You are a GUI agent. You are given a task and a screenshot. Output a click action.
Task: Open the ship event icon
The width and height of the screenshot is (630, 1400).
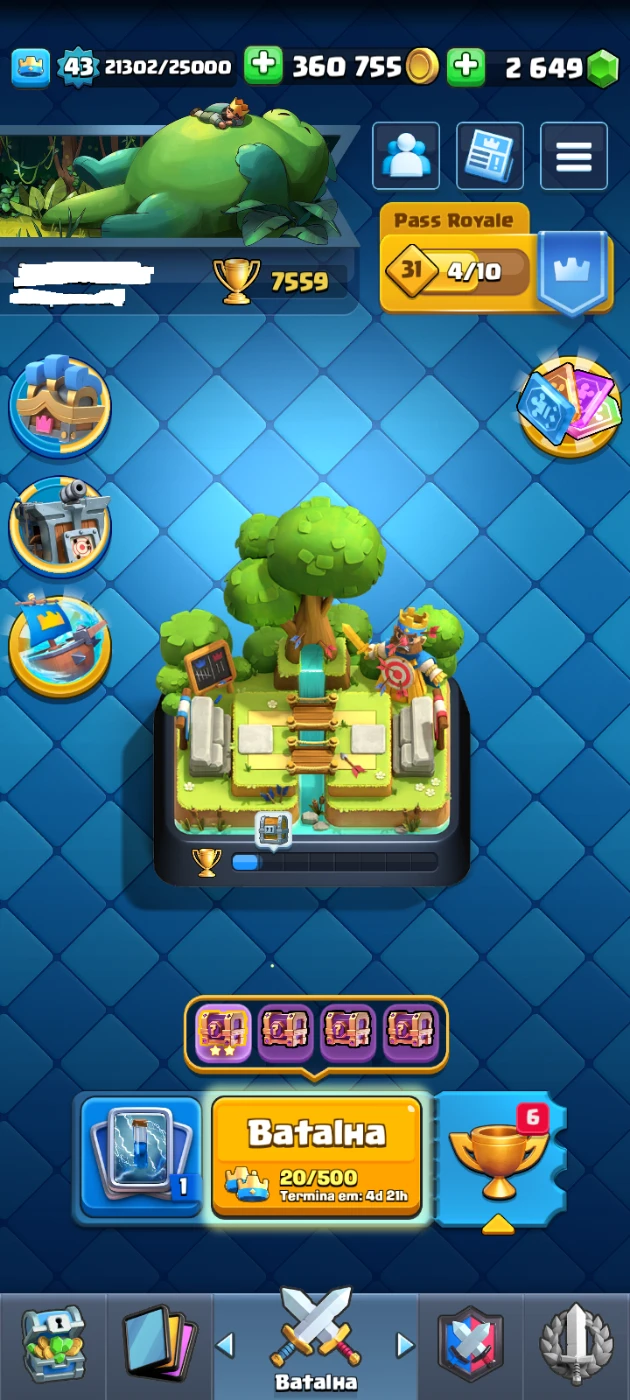(59, 644)
